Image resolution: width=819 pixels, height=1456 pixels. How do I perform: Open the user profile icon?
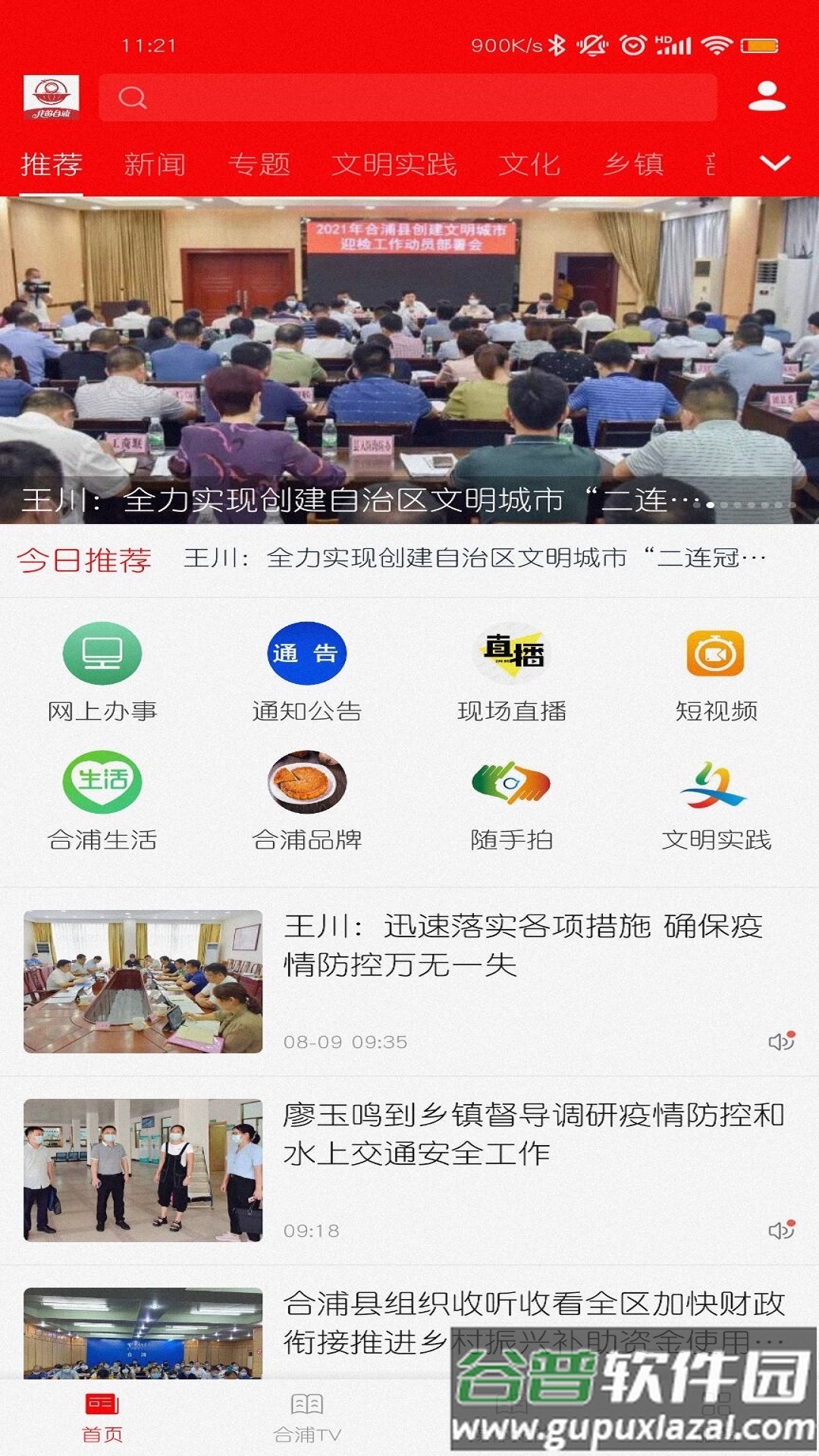pos(767,97)
